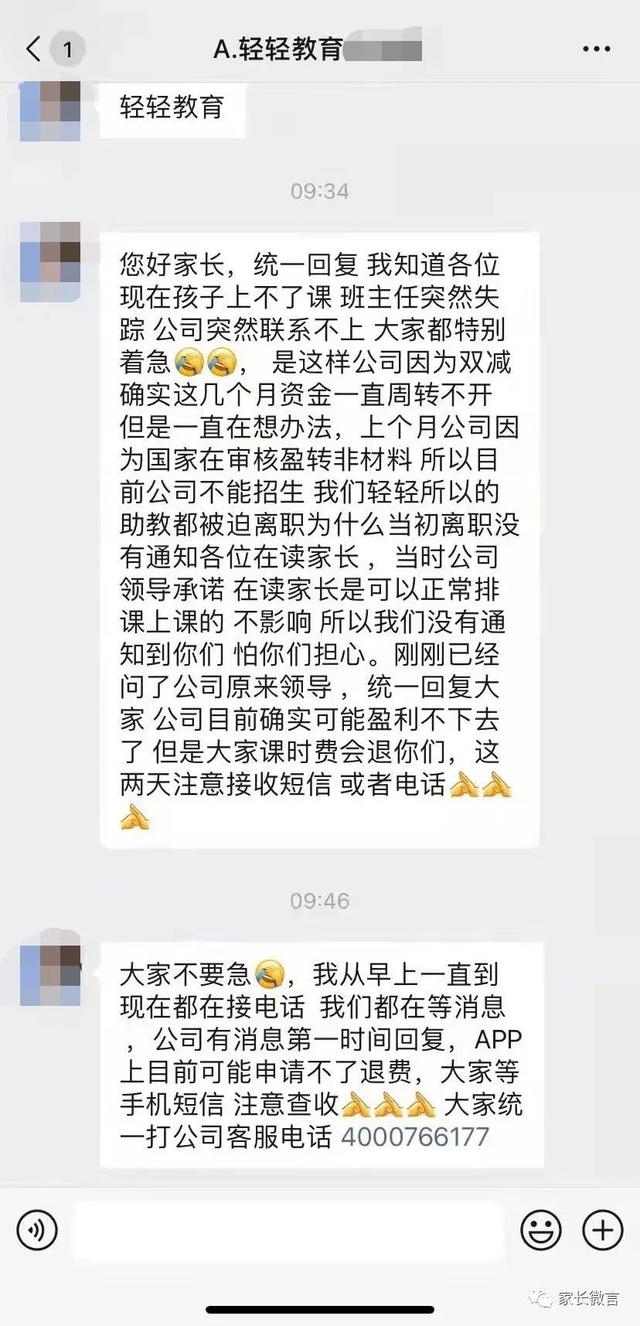Switch to voice message input

36,1230
